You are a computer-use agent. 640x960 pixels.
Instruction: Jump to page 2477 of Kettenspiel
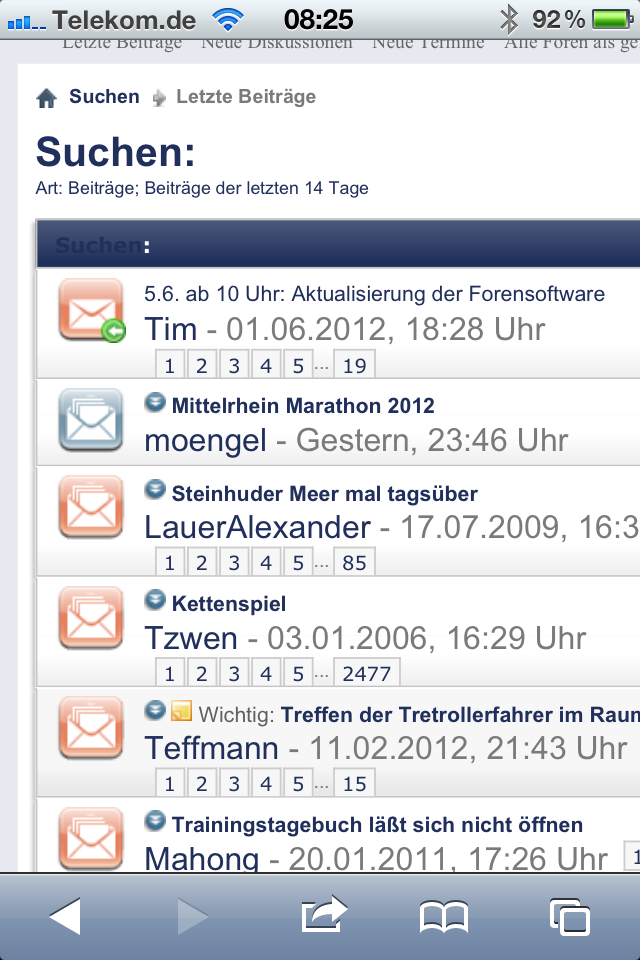(x=366, y=673)
